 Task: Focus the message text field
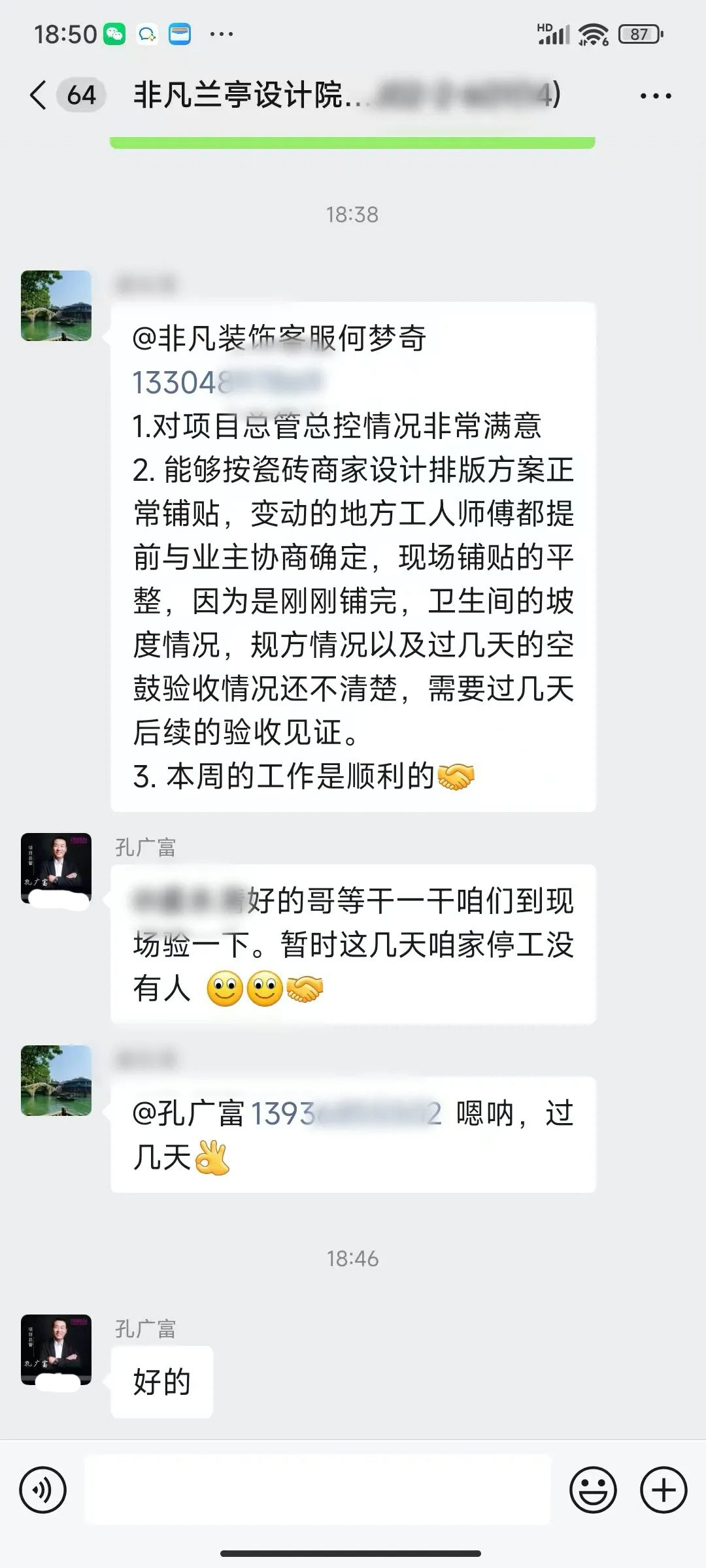coord(318,1490)
